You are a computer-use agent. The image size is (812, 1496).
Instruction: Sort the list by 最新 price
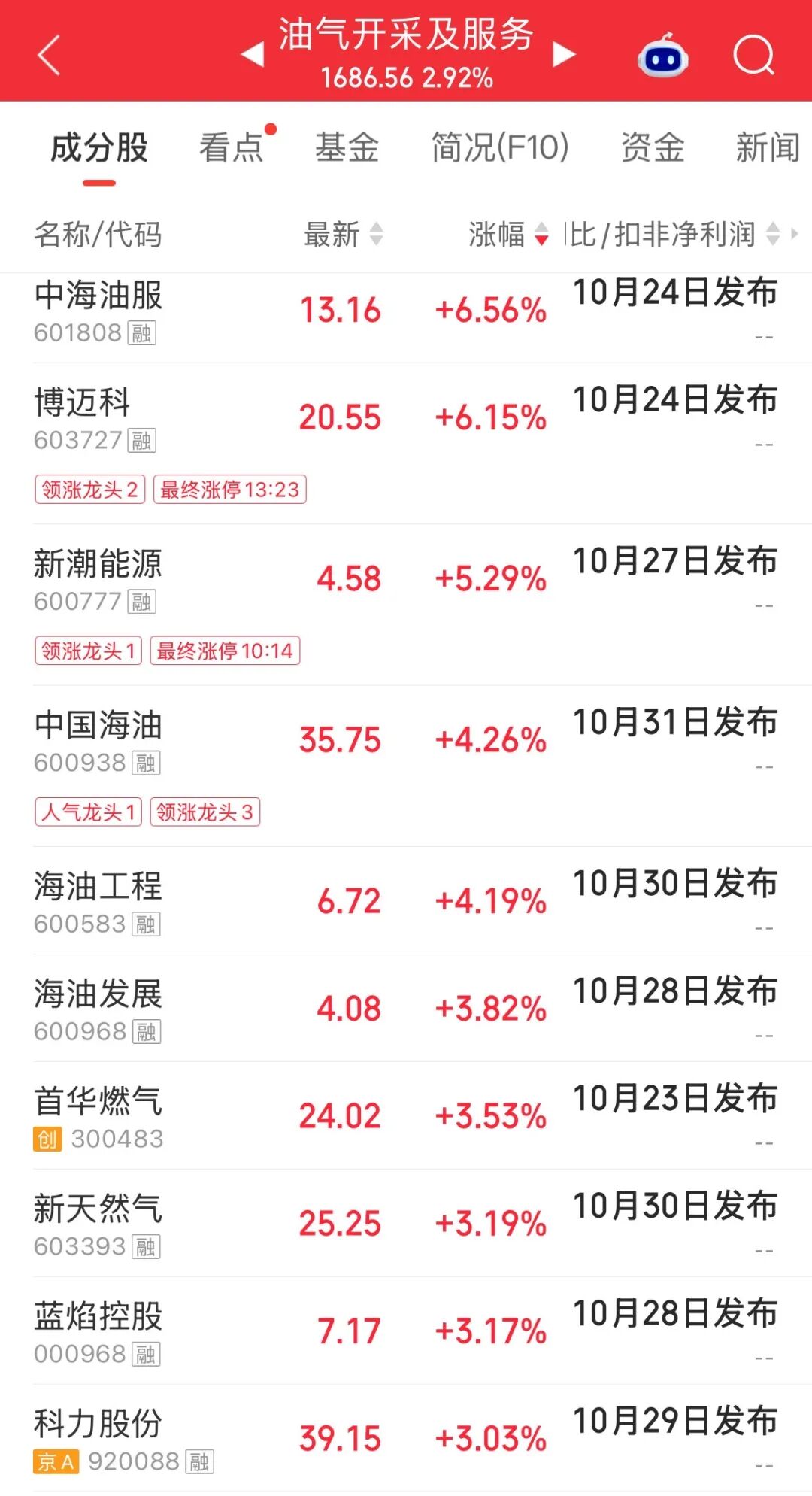coord(344,234)
